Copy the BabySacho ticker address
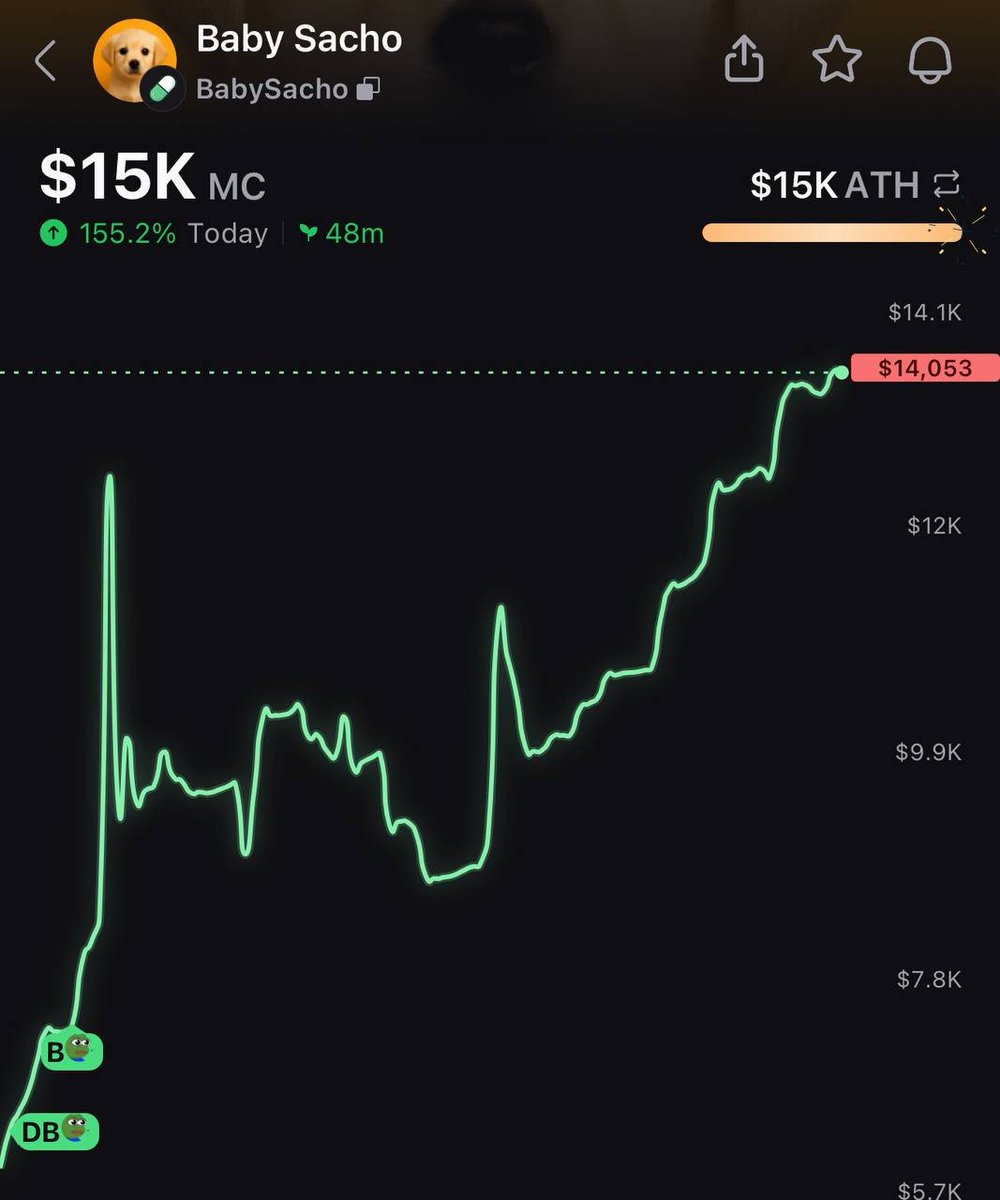Image resolution: width=1000 pixels, height=1200 pixels. point(368,89)
